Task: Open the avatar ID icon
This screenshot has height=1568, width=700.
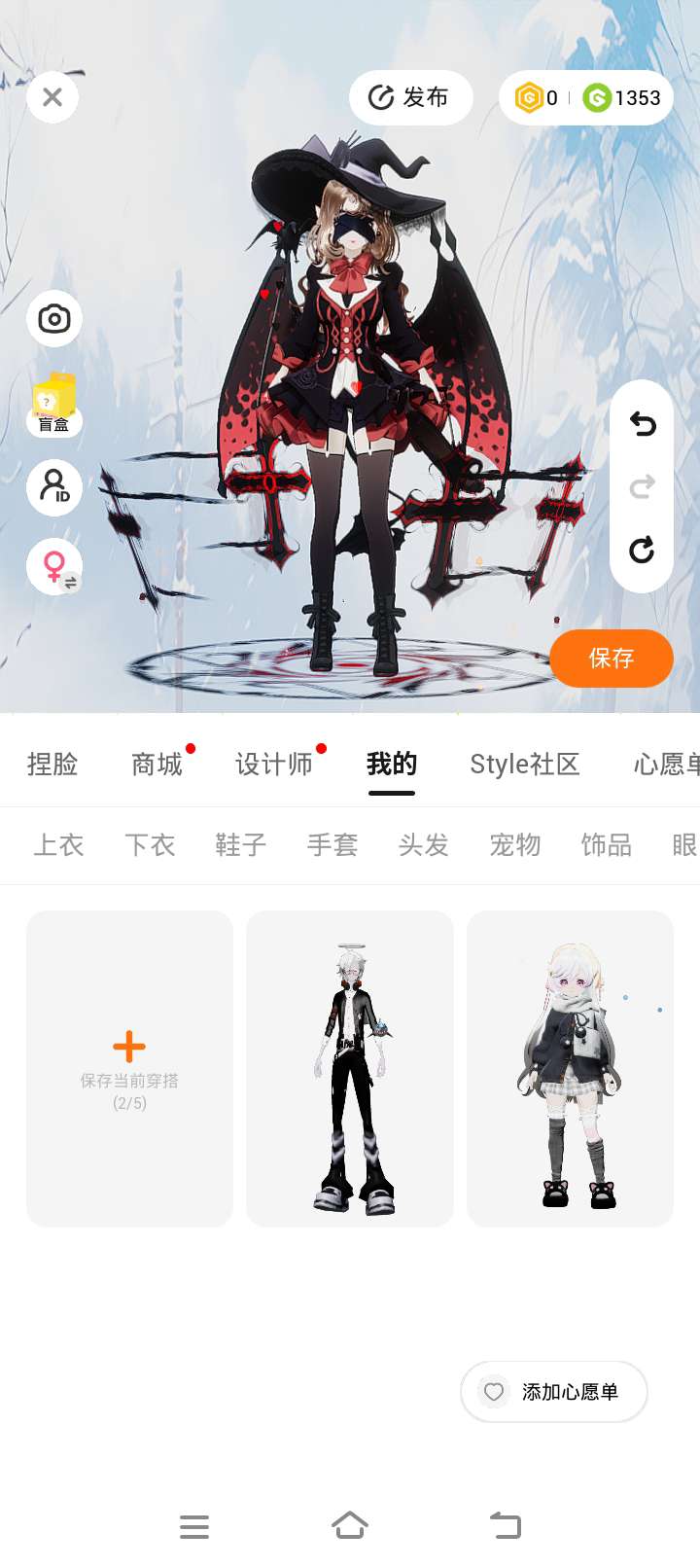Action: tap(54, 486)
